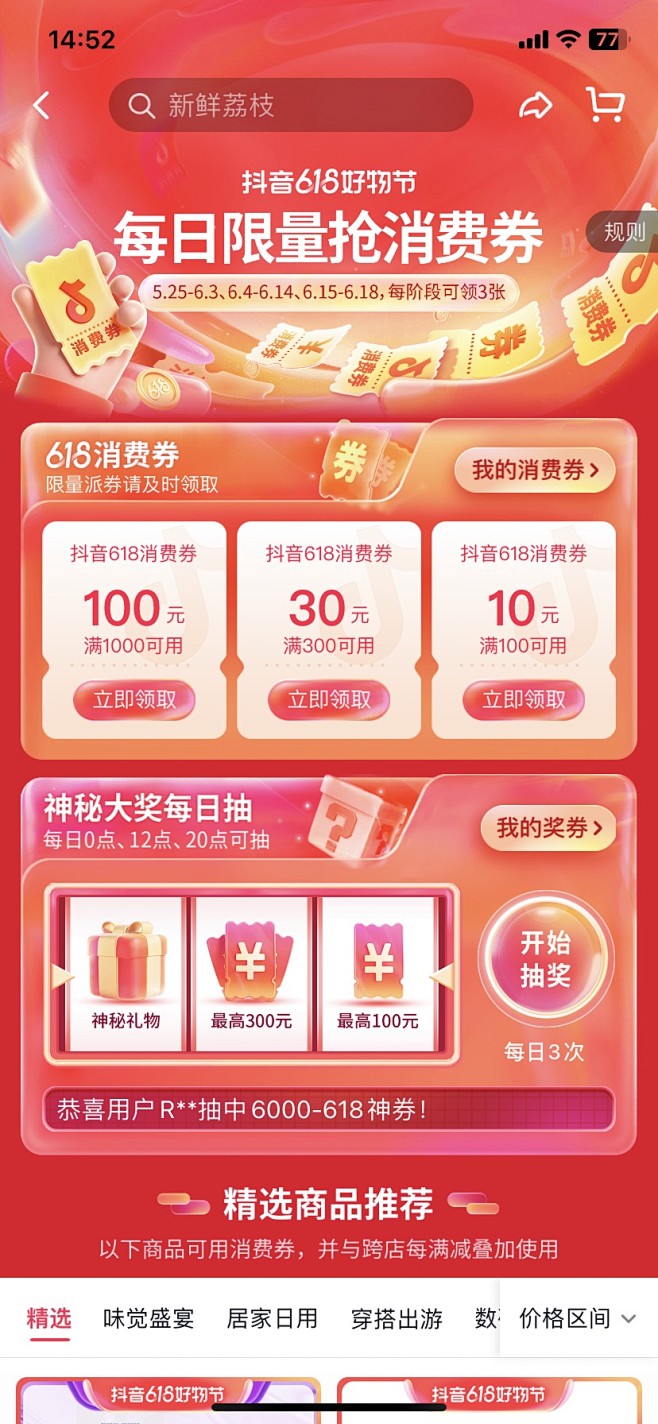This screenshot has height=1424, width=658.
Task: Switch to the 味觉盛宴 tab
Action: (x=148, y=1318)
